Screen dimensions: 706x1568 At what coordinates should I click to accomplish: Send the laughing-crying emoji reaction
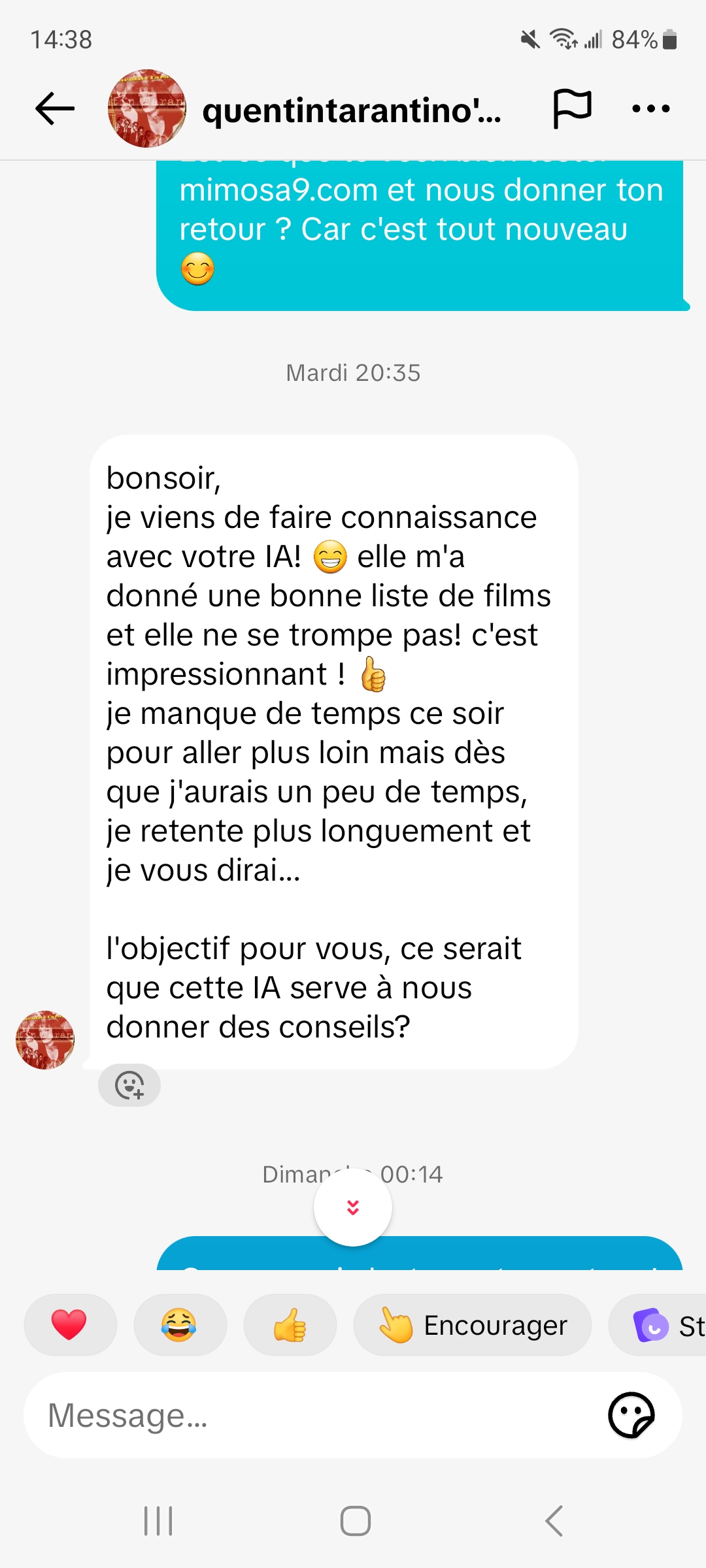[180, 1325]
